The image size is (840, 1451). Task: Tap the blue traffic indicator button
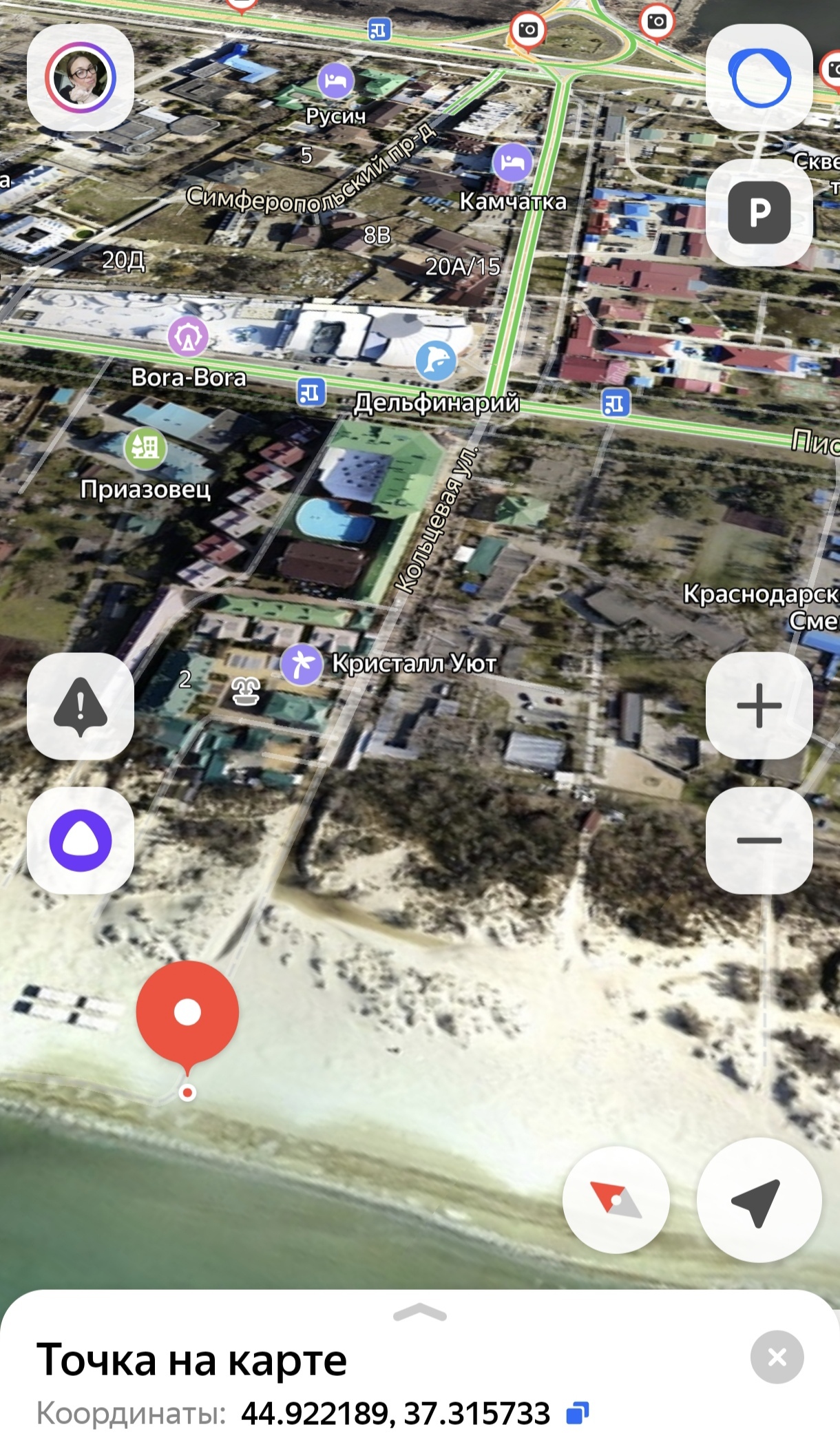click(x=759, y=78)
